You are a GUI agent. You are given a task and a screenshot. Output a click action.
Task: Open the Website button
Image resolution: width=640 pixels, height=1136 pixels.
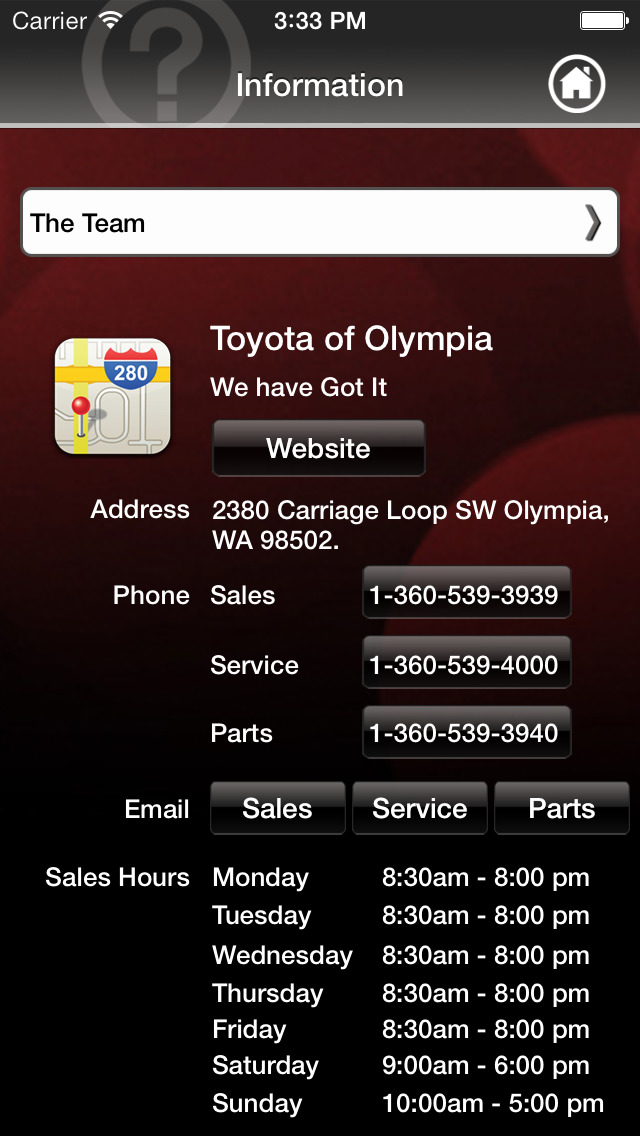318,448
